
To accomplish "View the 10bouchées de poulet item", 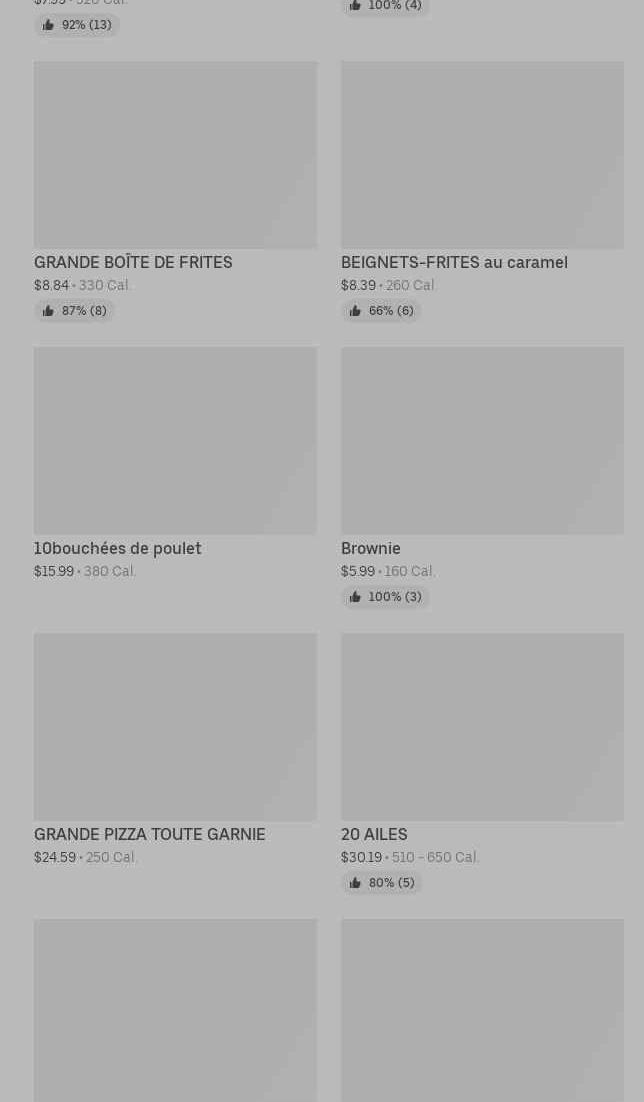I will point(175,441).
